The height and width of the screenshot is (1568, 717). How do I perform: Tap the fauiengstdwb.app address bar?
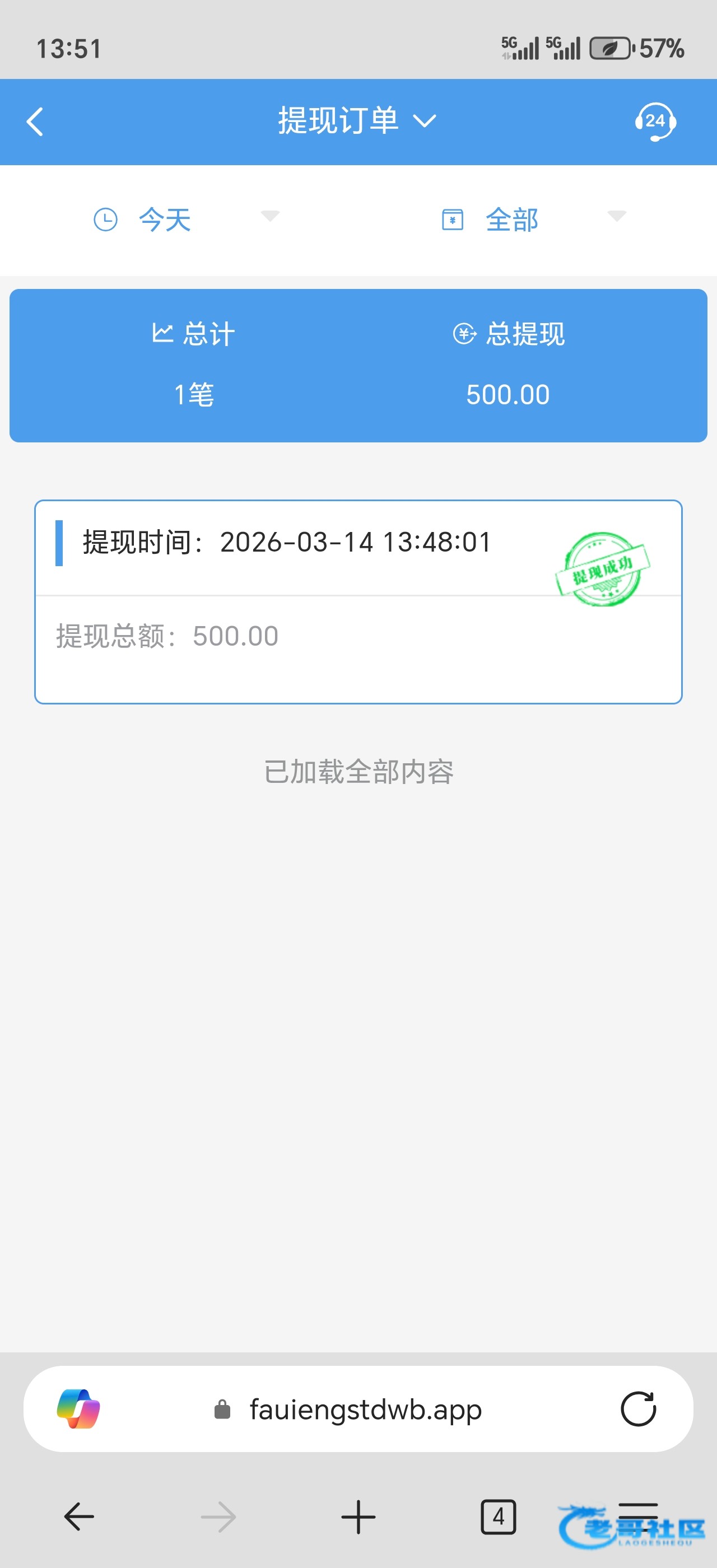365,1409
